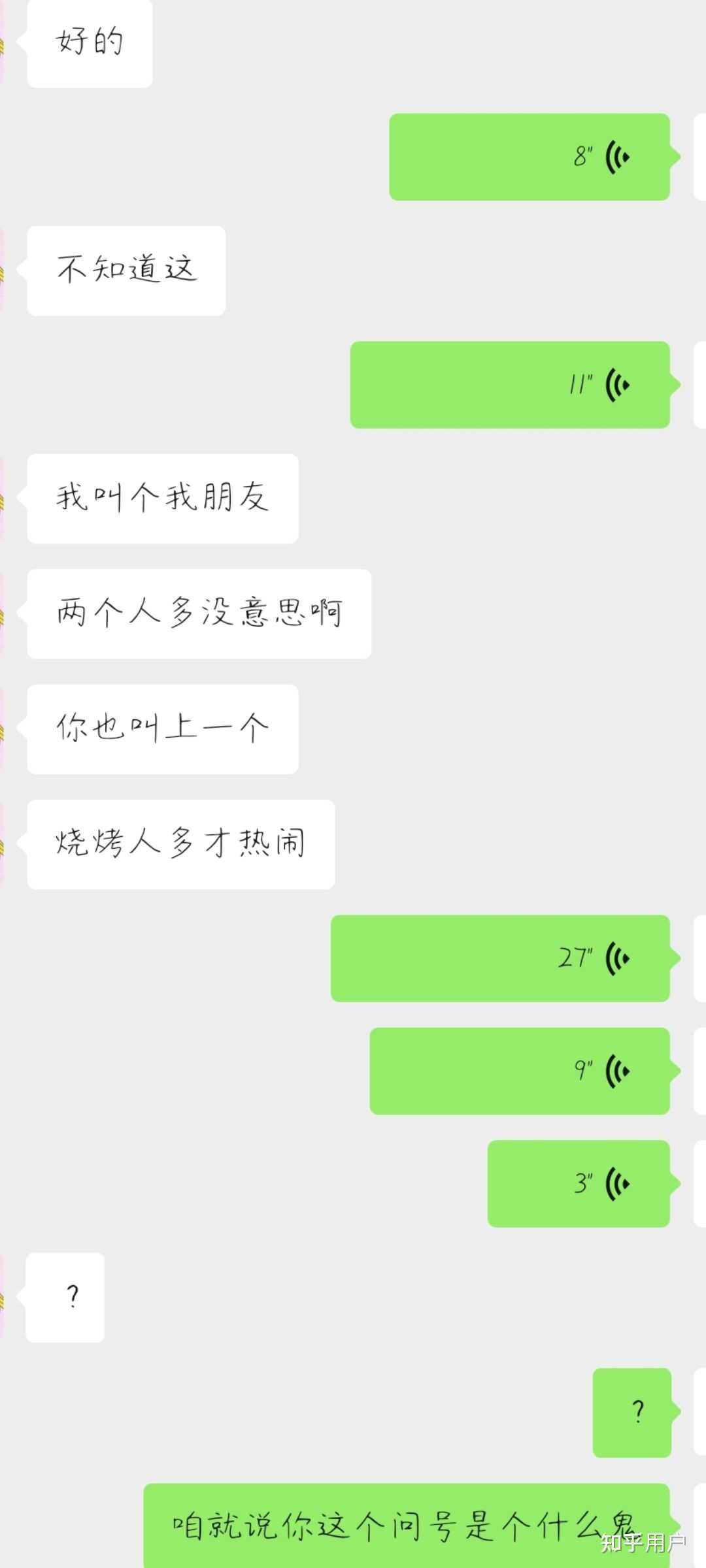Play the 3-second voice message
706x1568 pixels.
pos(579,1183)
